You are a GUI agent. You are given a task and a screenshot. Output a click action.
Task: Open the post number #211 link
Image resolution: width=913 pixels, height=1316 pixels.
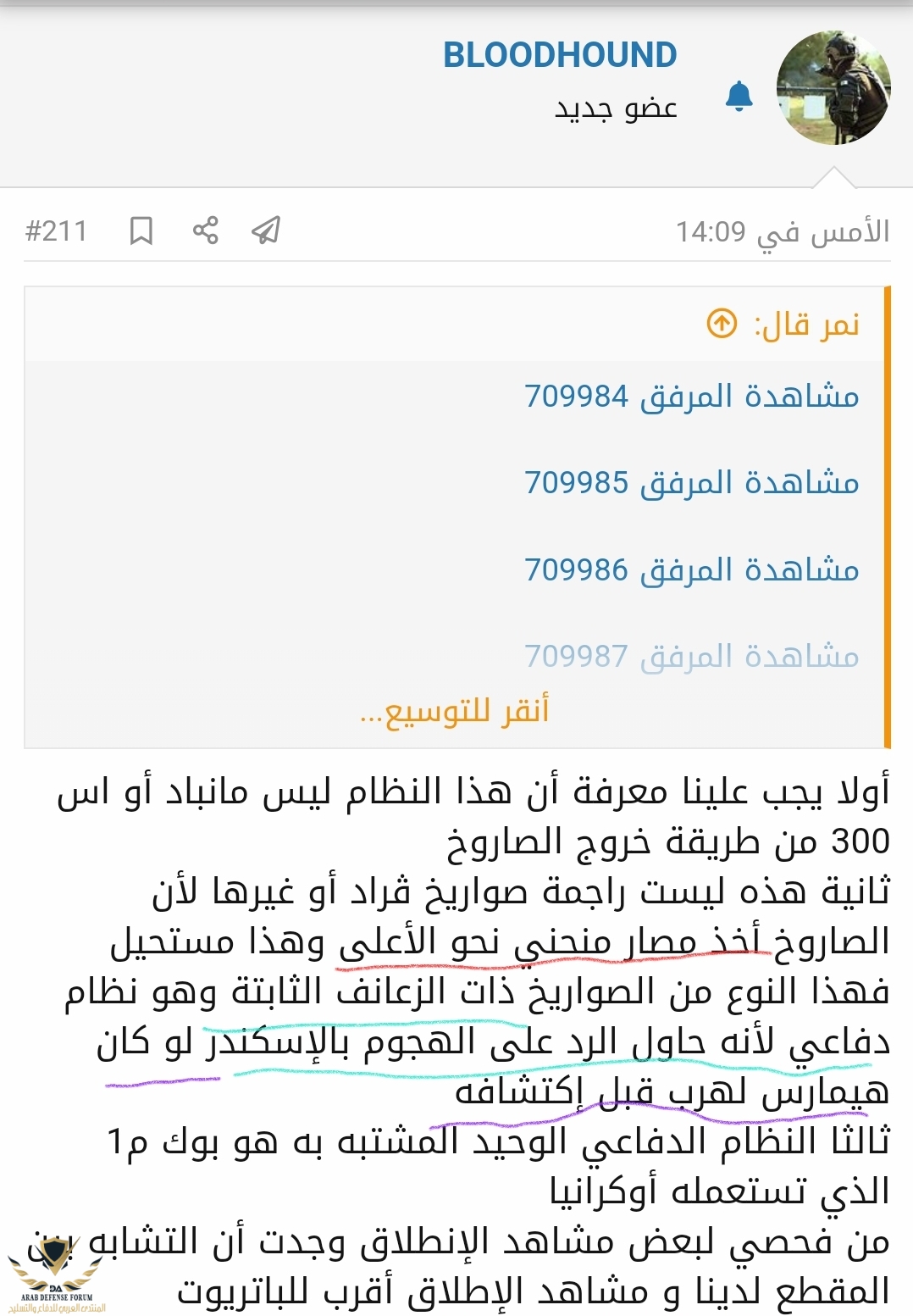point(56,230)
